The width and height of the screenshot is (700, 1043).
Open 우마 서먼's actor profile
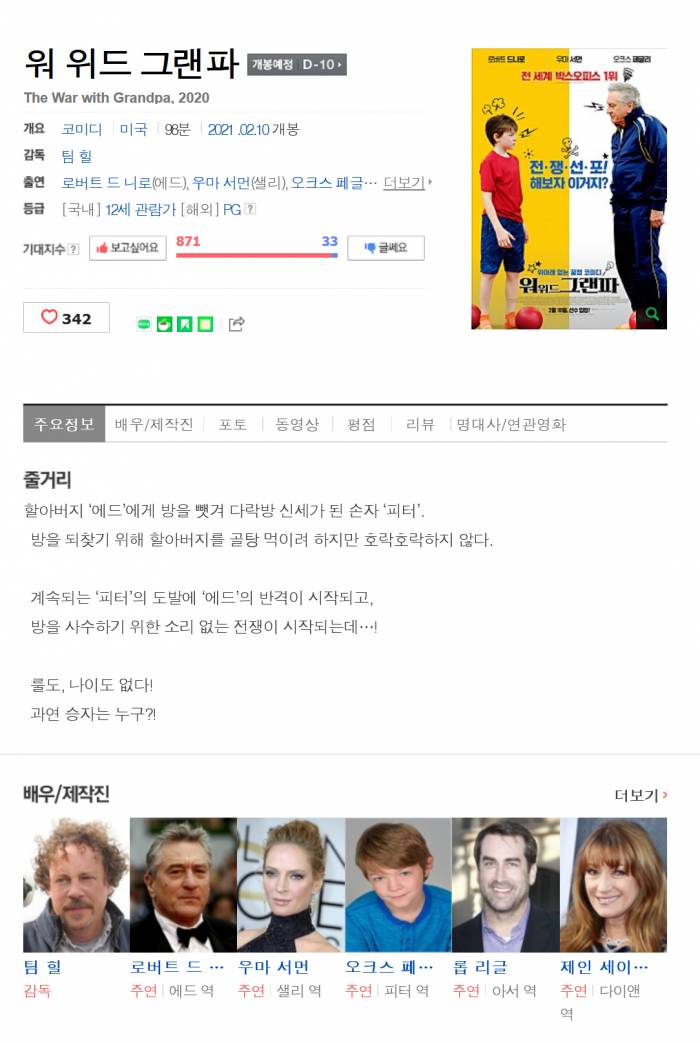tap(273, 967)
